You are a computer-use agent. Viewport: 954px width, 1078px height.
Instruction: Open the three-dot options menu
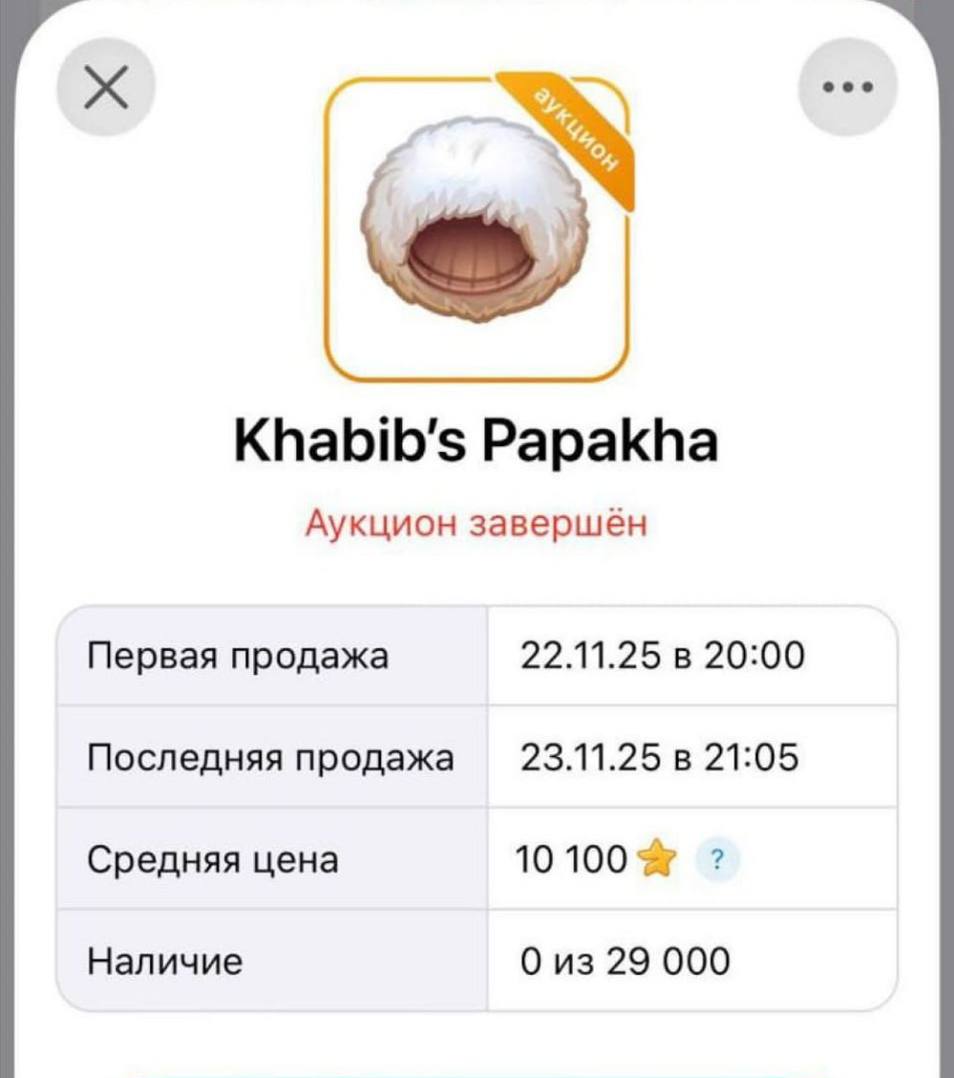tap(845, 88)
